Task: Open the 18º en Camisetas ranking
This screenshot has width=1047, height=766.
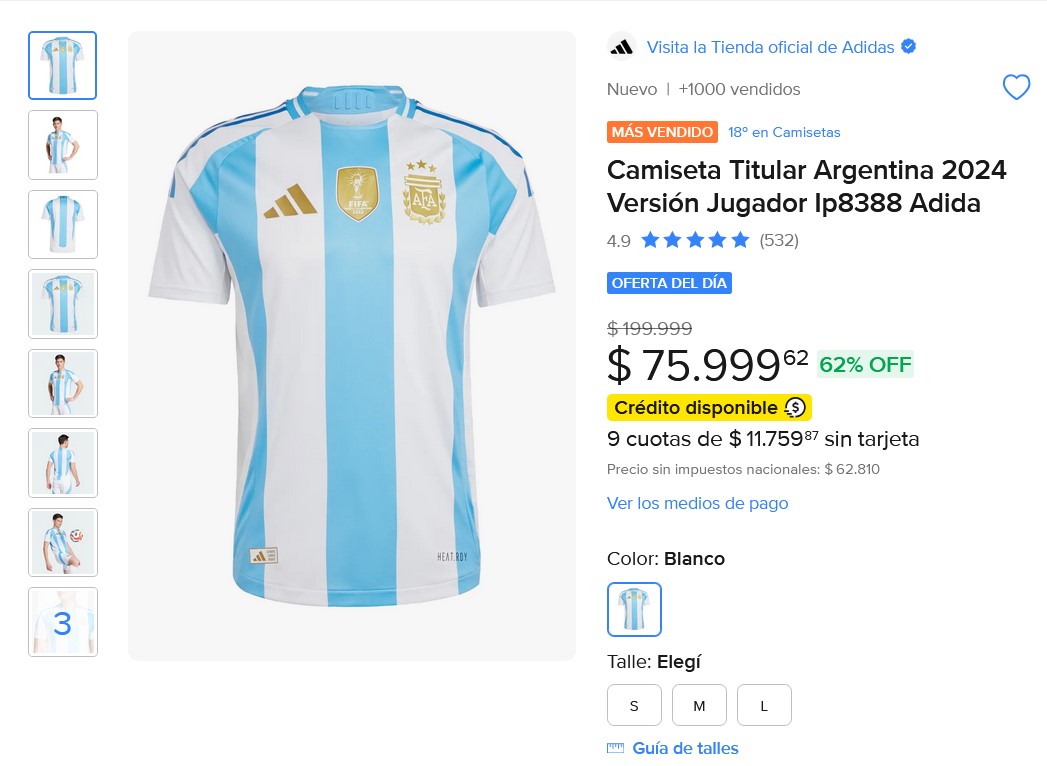Action: pyautogui.click(x=784, y=132)
